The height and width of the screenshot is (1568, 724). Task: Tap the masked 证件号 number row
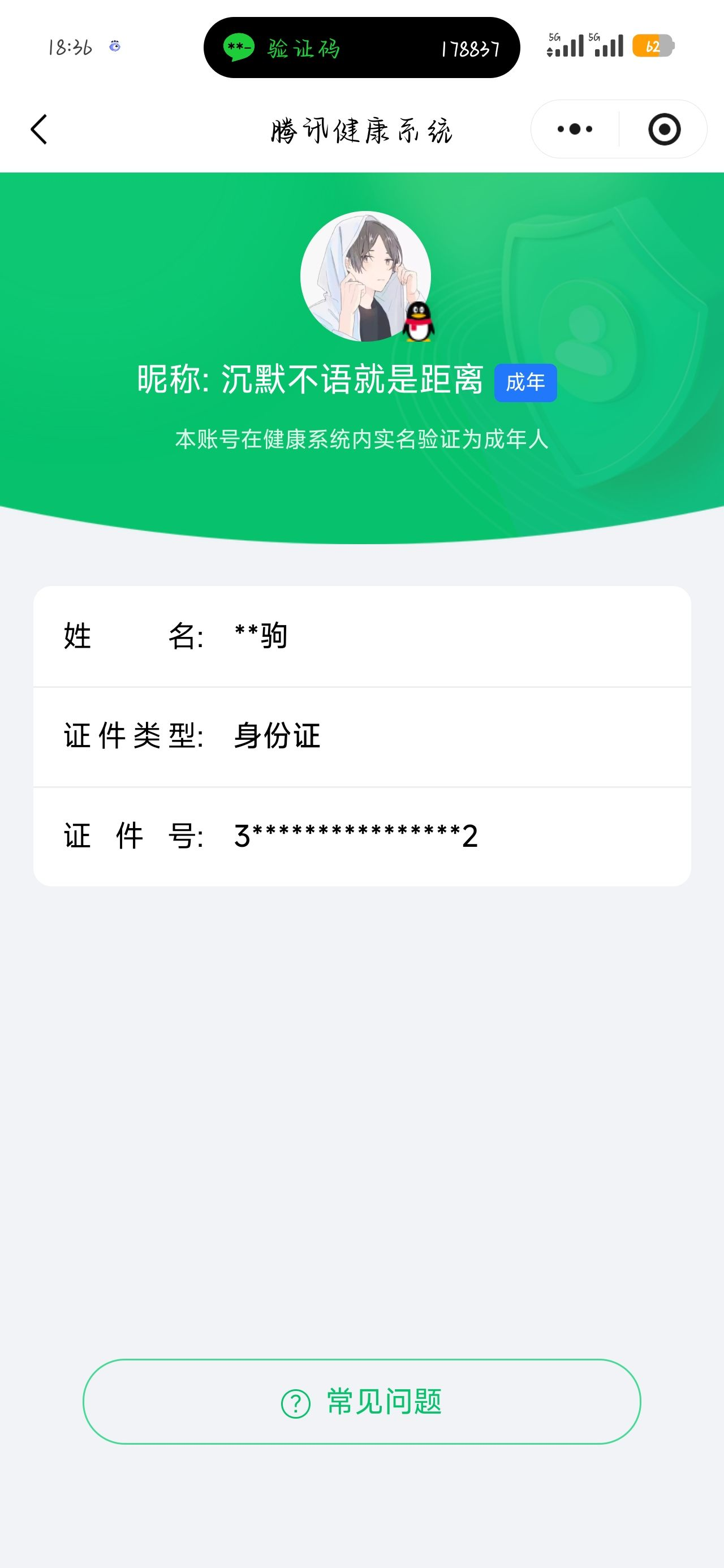click(x=361, y=837)
